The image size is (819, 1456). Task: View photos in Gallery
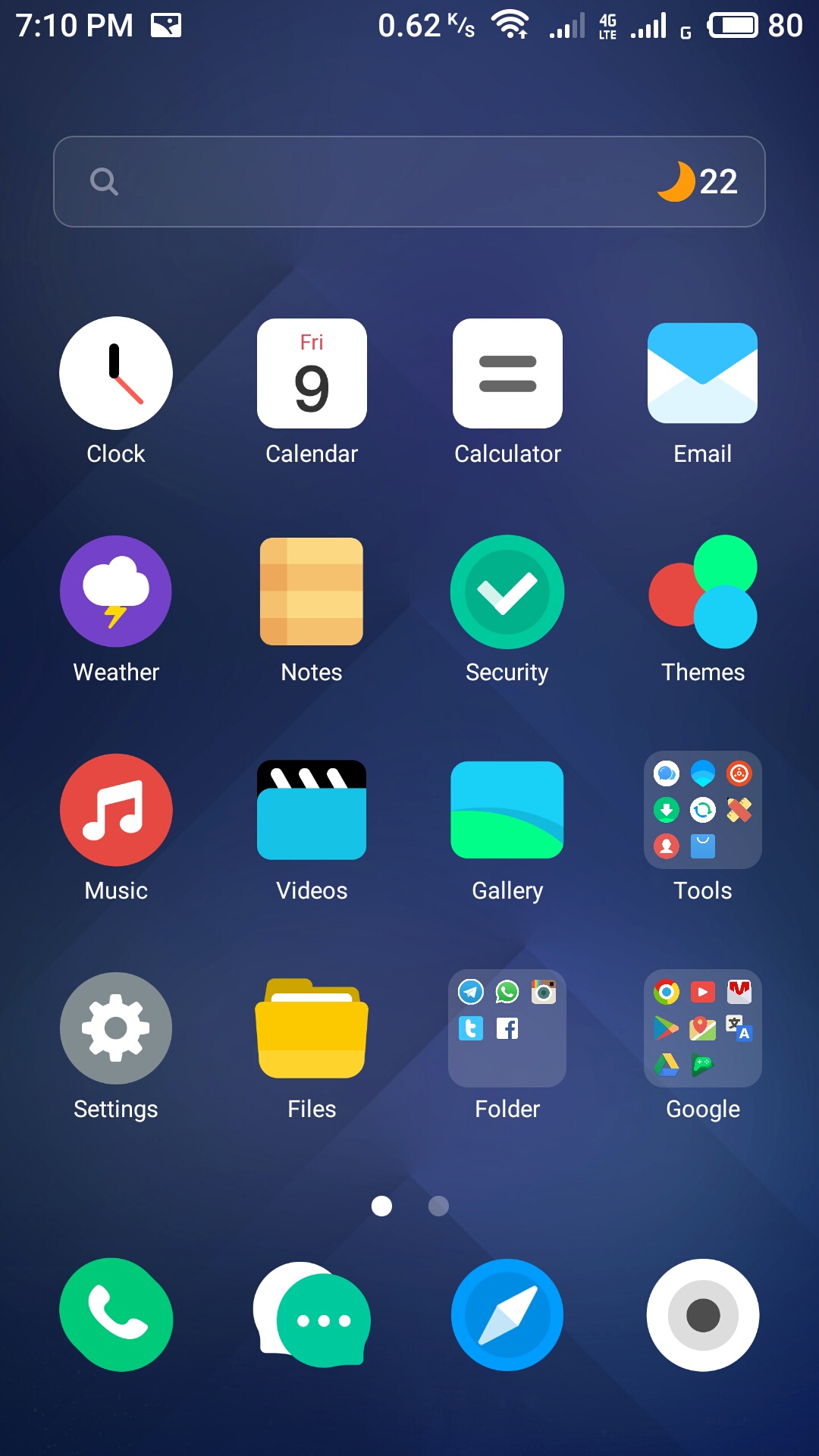507,810
